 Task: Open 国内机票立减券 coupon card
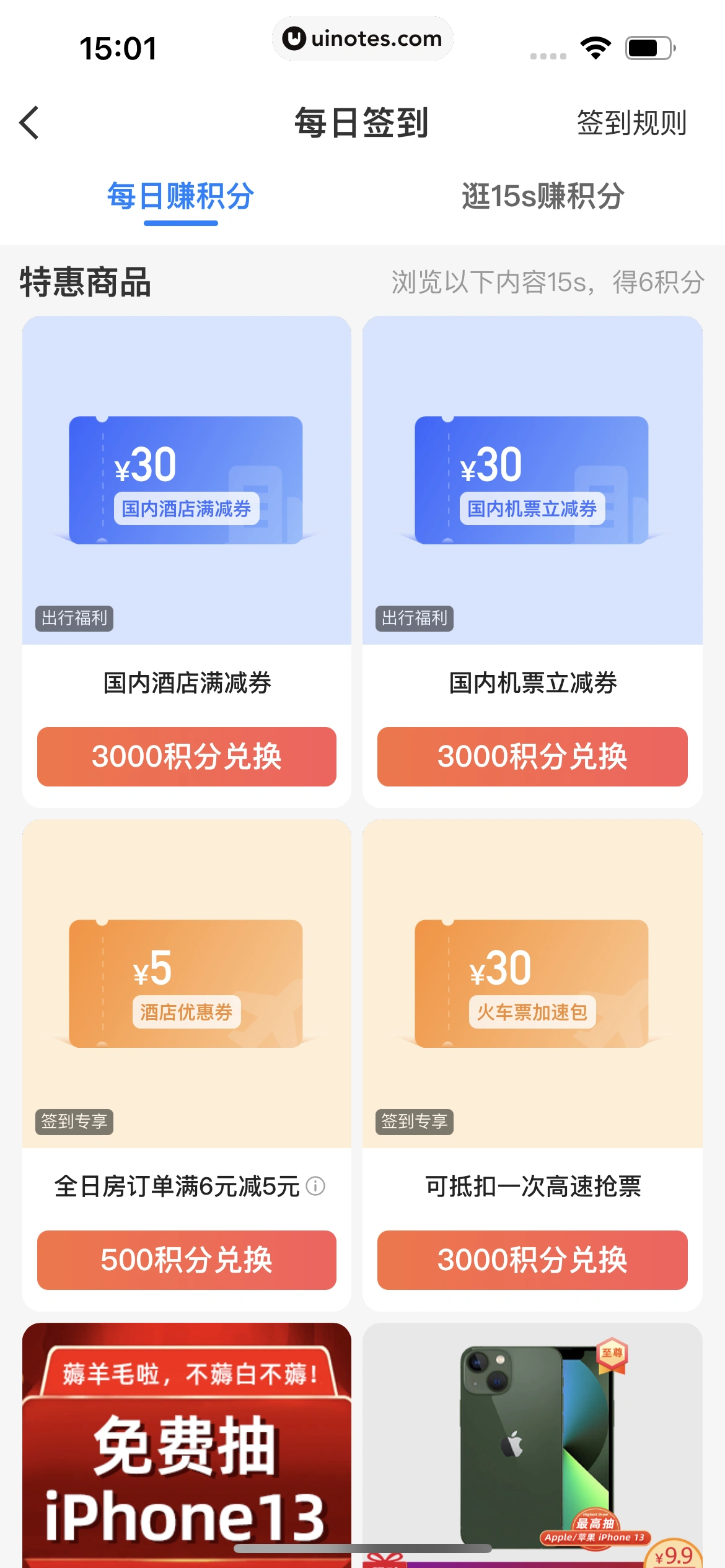(532, 481)
